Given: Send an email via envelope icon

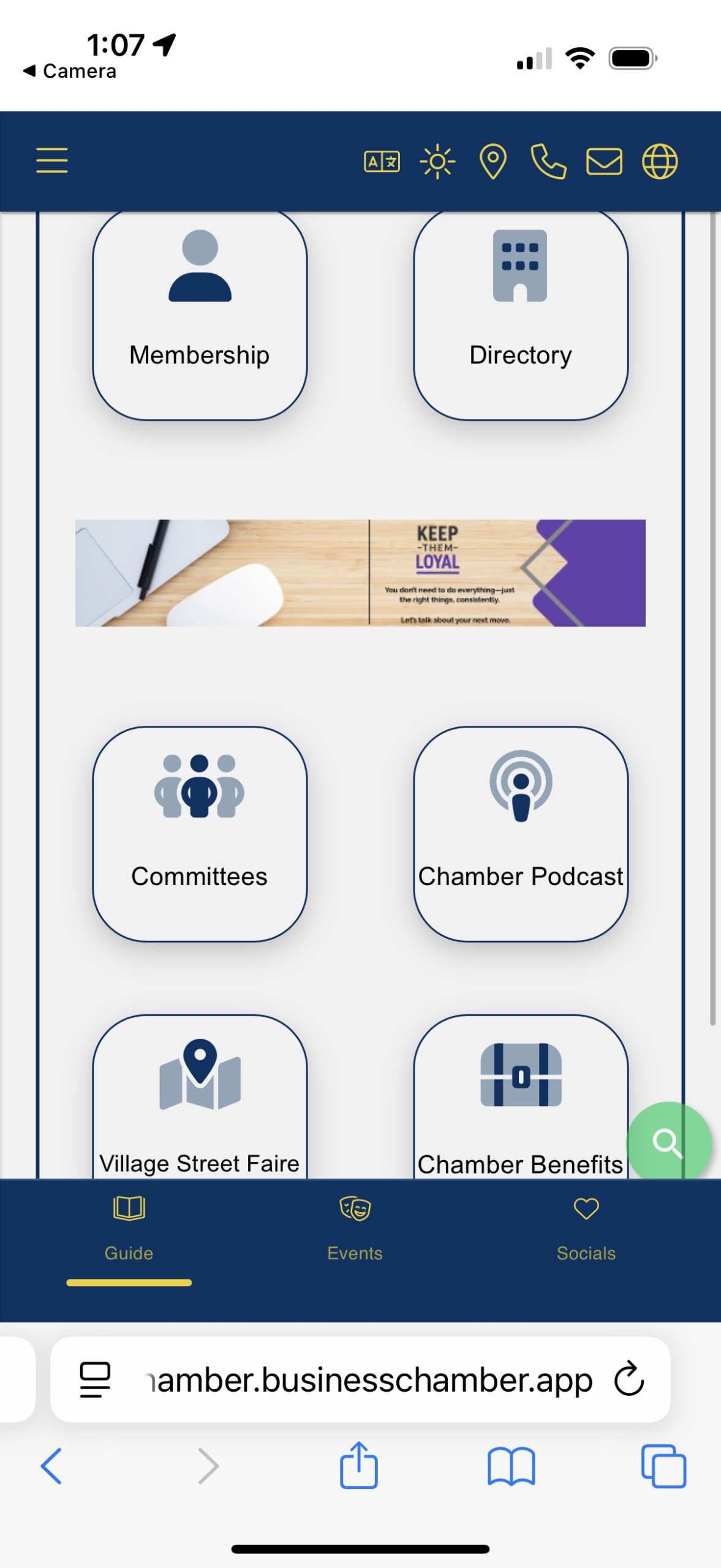Looking at the screenshot, I should 604,162.
